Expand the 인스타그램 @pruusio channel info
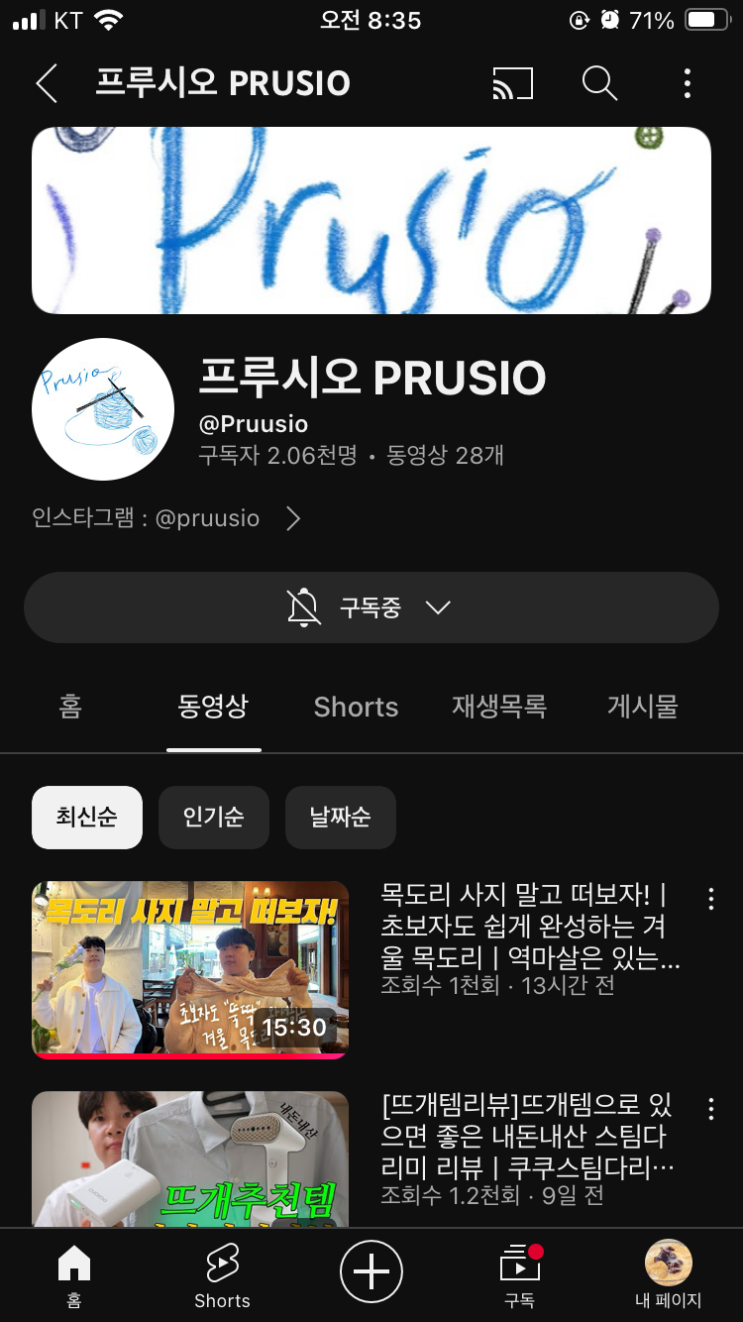This screenshot has width=743, height=1322. (x=292, y=518)
